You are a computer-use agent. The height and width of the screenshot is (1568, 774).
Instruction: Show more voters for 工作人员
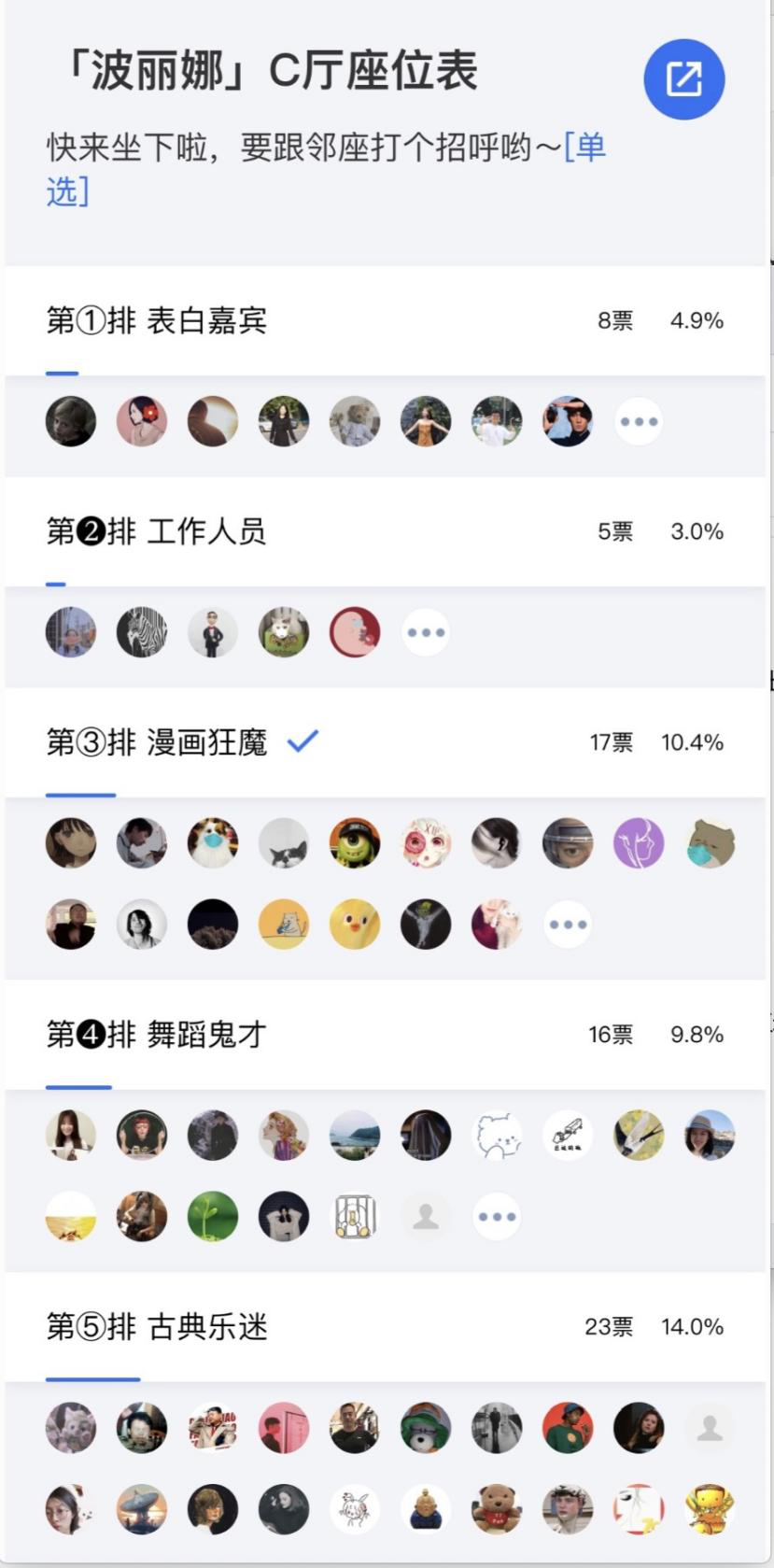426,632
